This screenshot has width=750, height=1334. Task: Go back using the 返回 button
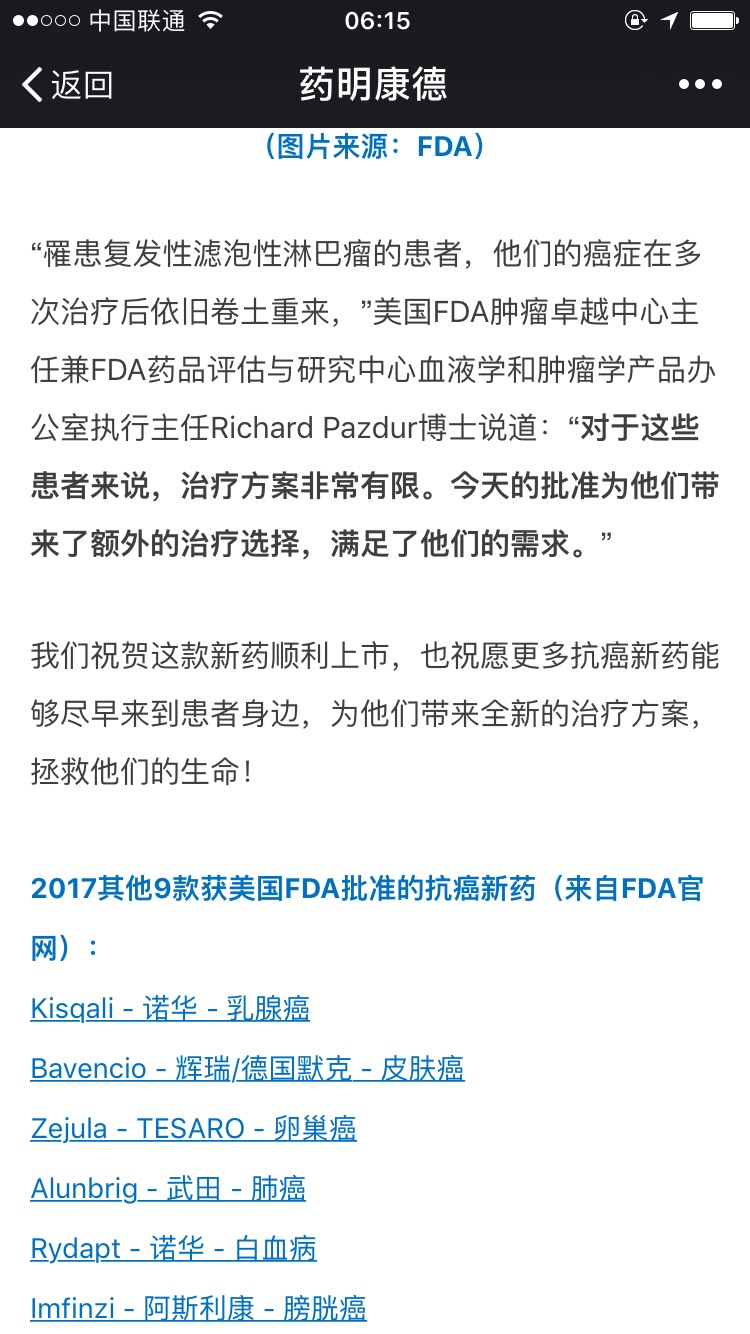tap(68, 85)
